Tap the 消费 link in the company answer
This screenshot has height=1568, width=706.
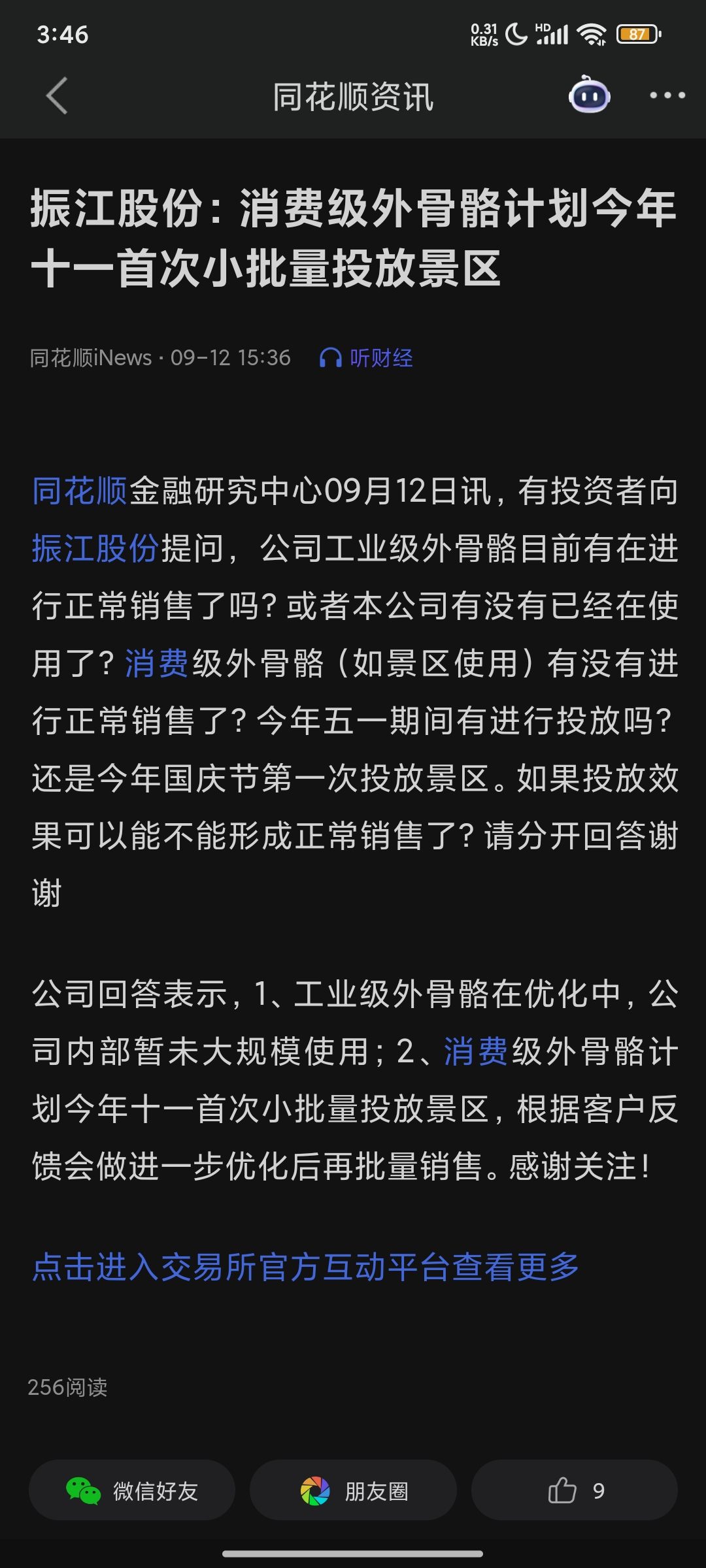coord(476,1052)
